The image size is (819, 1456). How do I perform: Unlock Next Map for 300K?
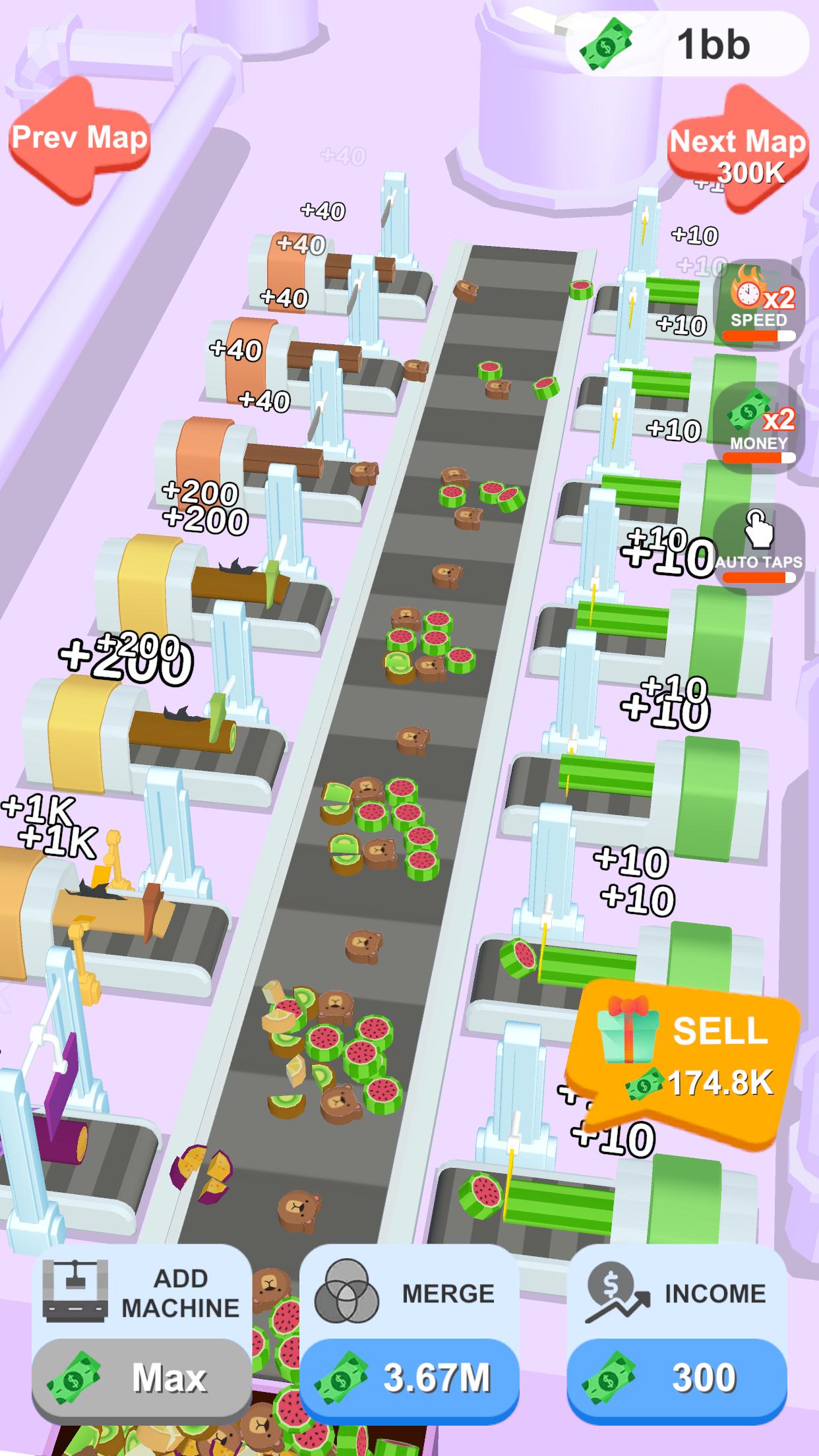coord(739,152)
